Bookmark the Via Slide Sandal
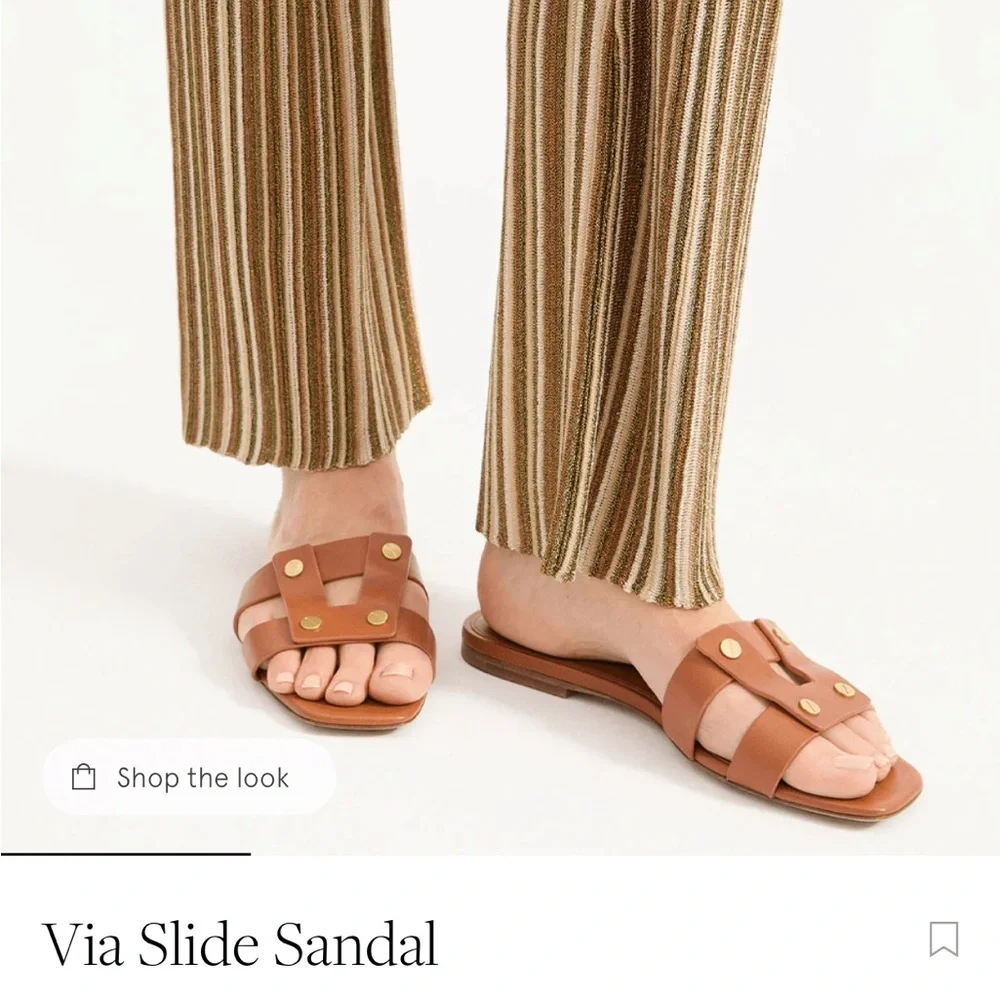The image size is (1000, 1000). pyautogui.click(x=943, y=939)
